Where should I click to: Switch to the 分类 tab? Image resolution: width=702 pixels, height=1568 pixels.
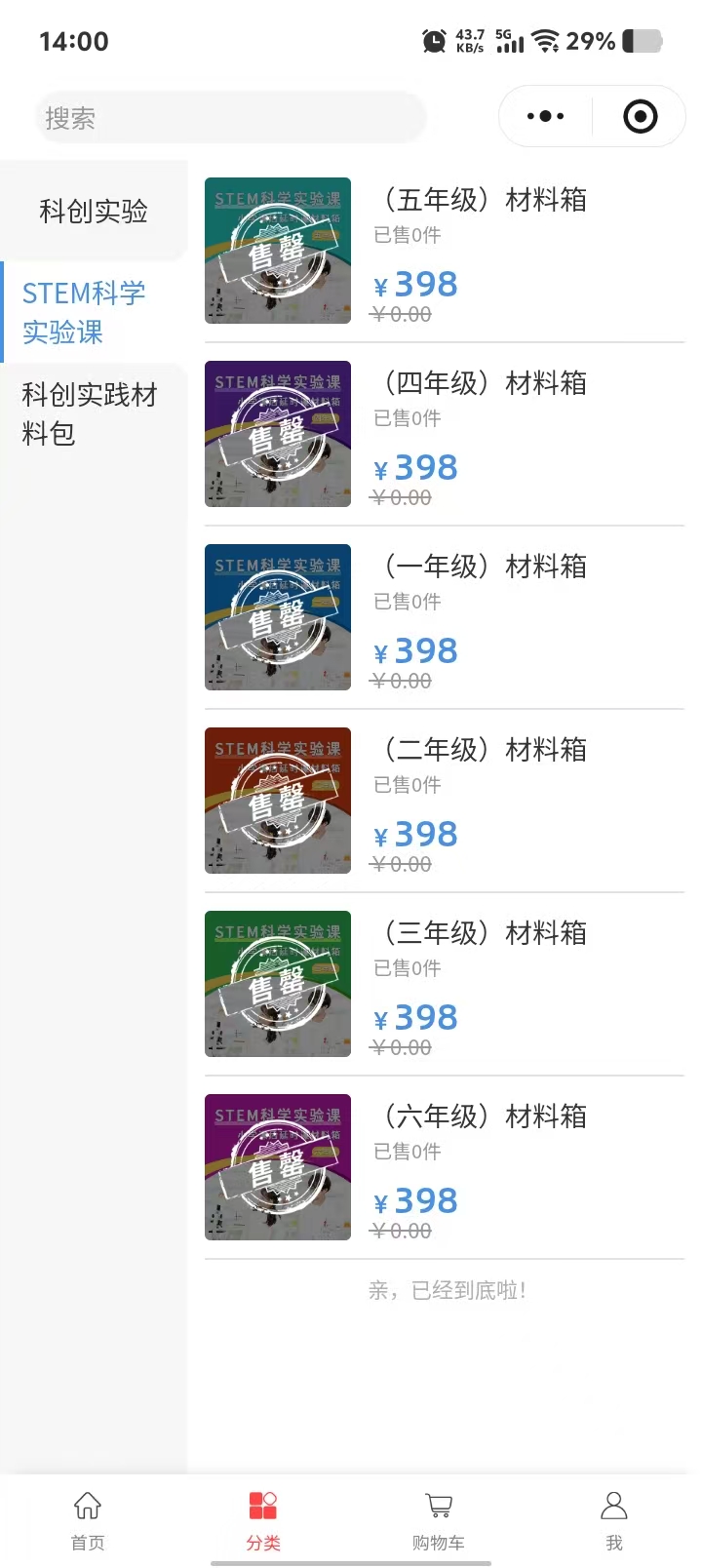[263, 1519]
